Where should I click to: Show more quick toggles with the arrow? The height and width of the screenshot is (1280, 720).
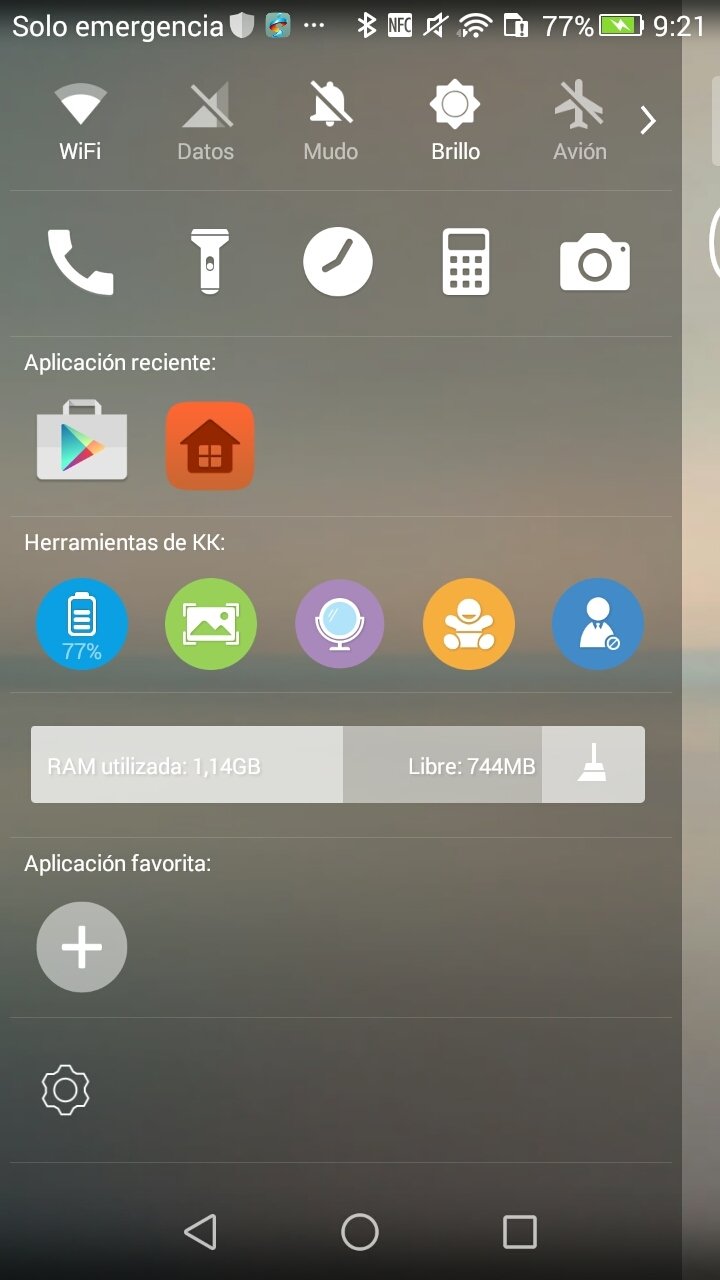[x=648, y=121]
